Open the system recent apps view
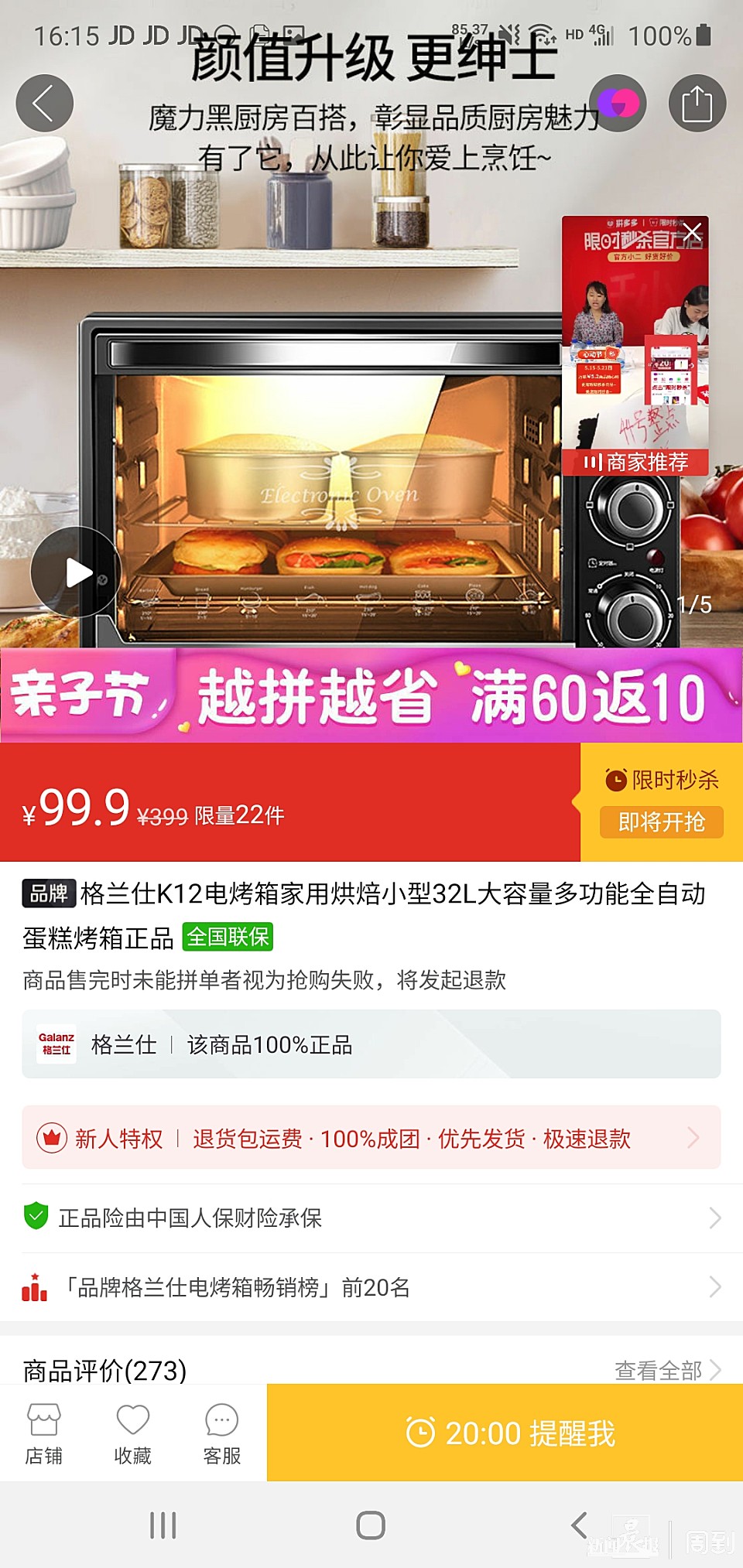Viewport: 743px width, 1568px height. coord(163,1525)
